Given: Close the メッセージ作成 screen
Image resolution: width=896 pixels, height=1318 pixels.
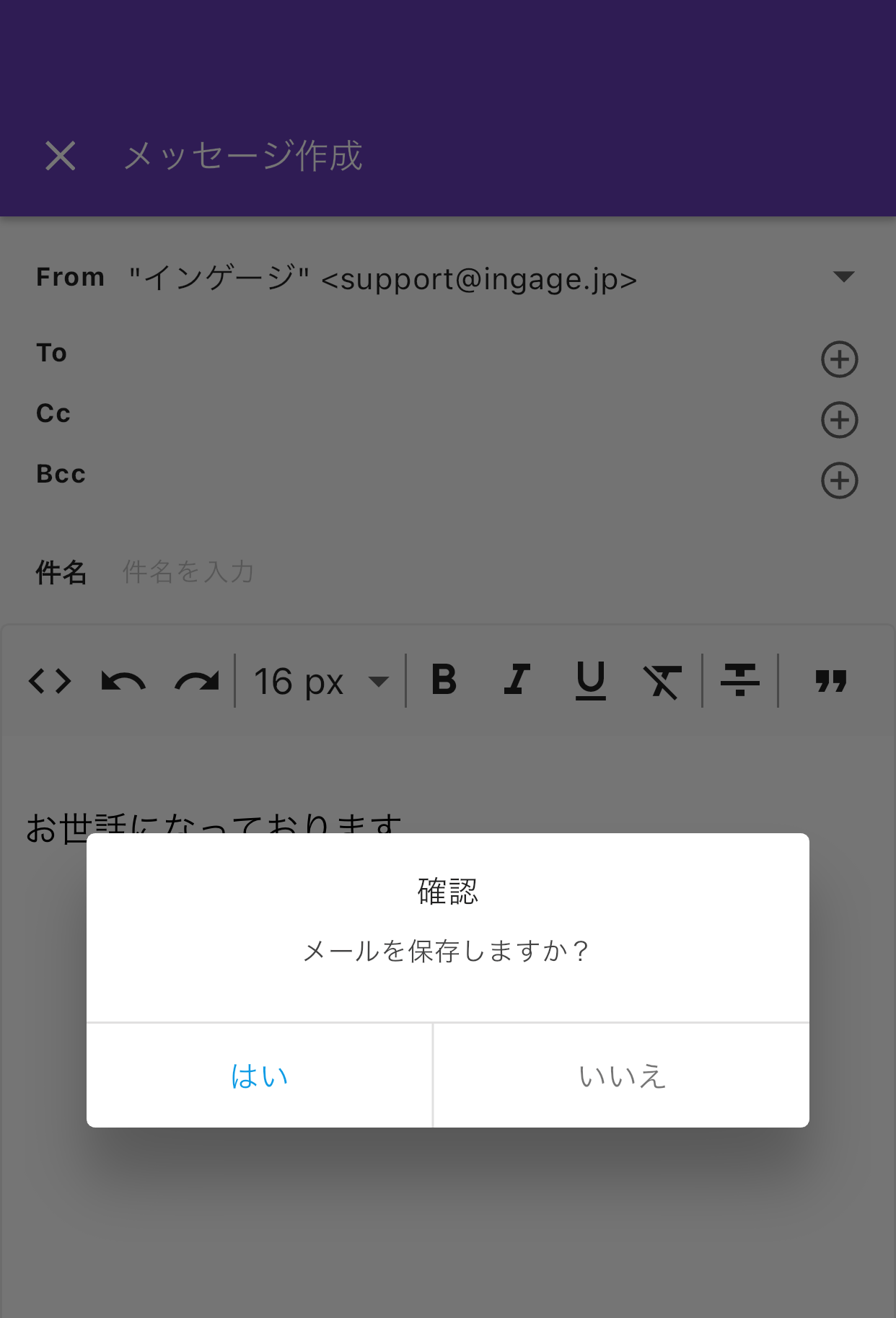Looking at the screenshot, I should tap(61, 156).
